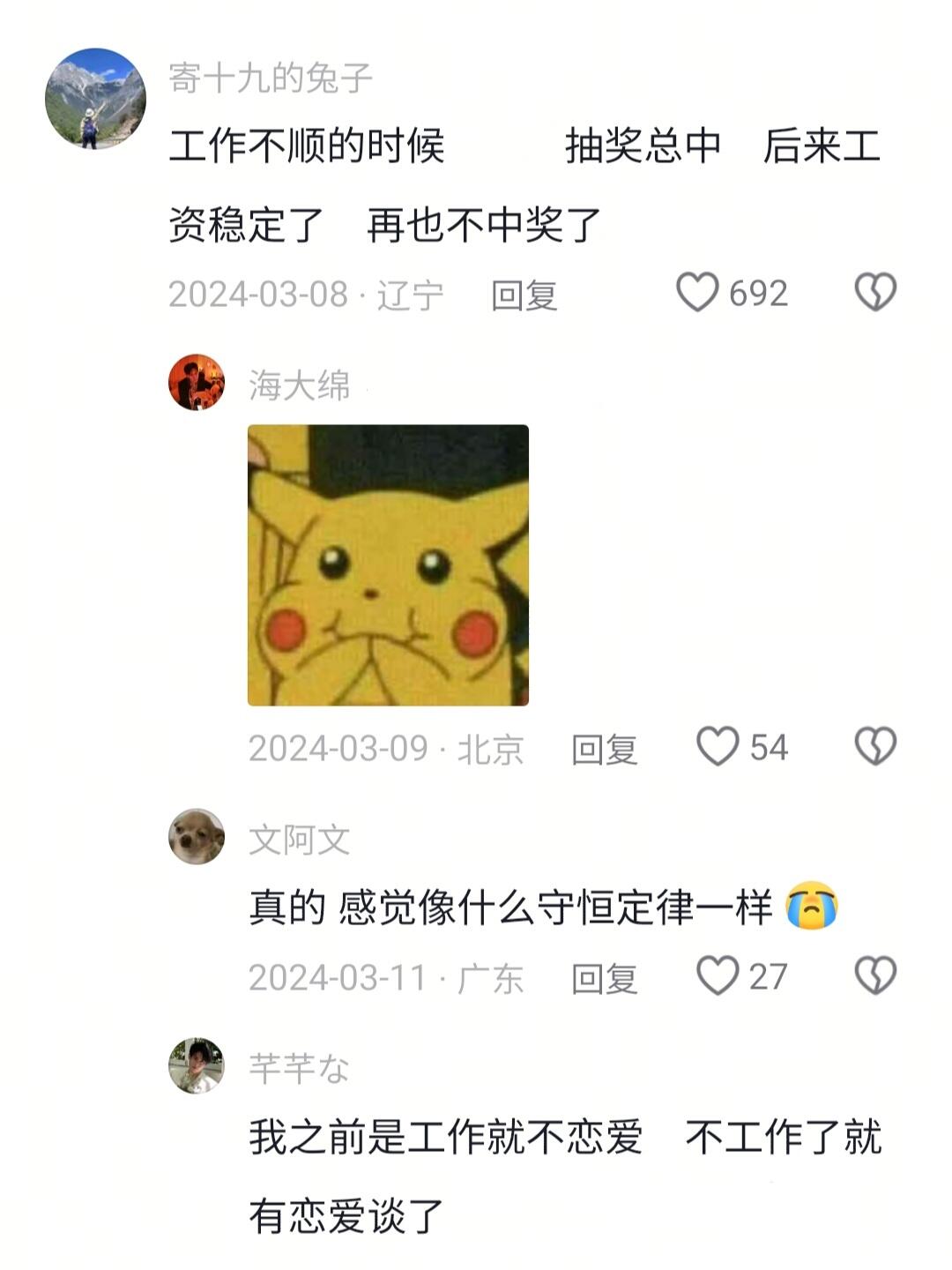The height and width of the screenshot is (1270, 952).
Task: Open 海大绵's profile avatar
Action: click(198, 384)
